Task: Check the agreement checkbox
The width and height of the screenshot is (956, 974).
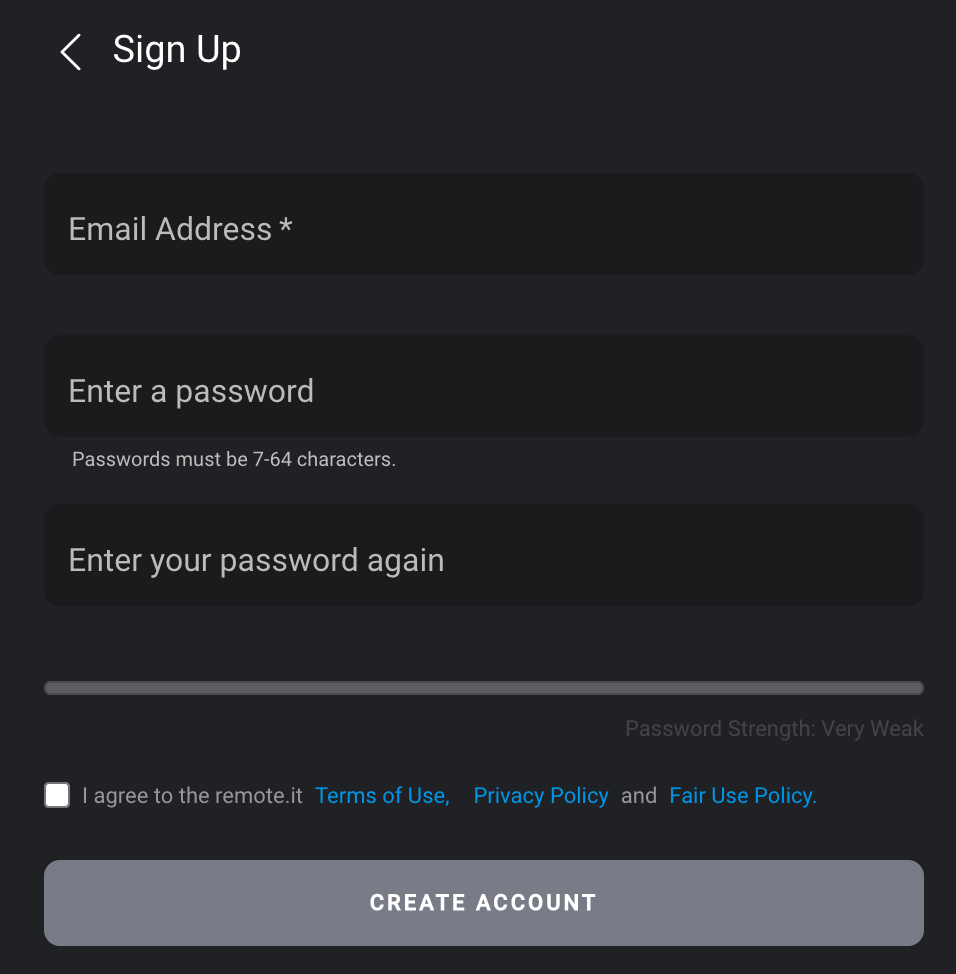Action: coord(57,795)
